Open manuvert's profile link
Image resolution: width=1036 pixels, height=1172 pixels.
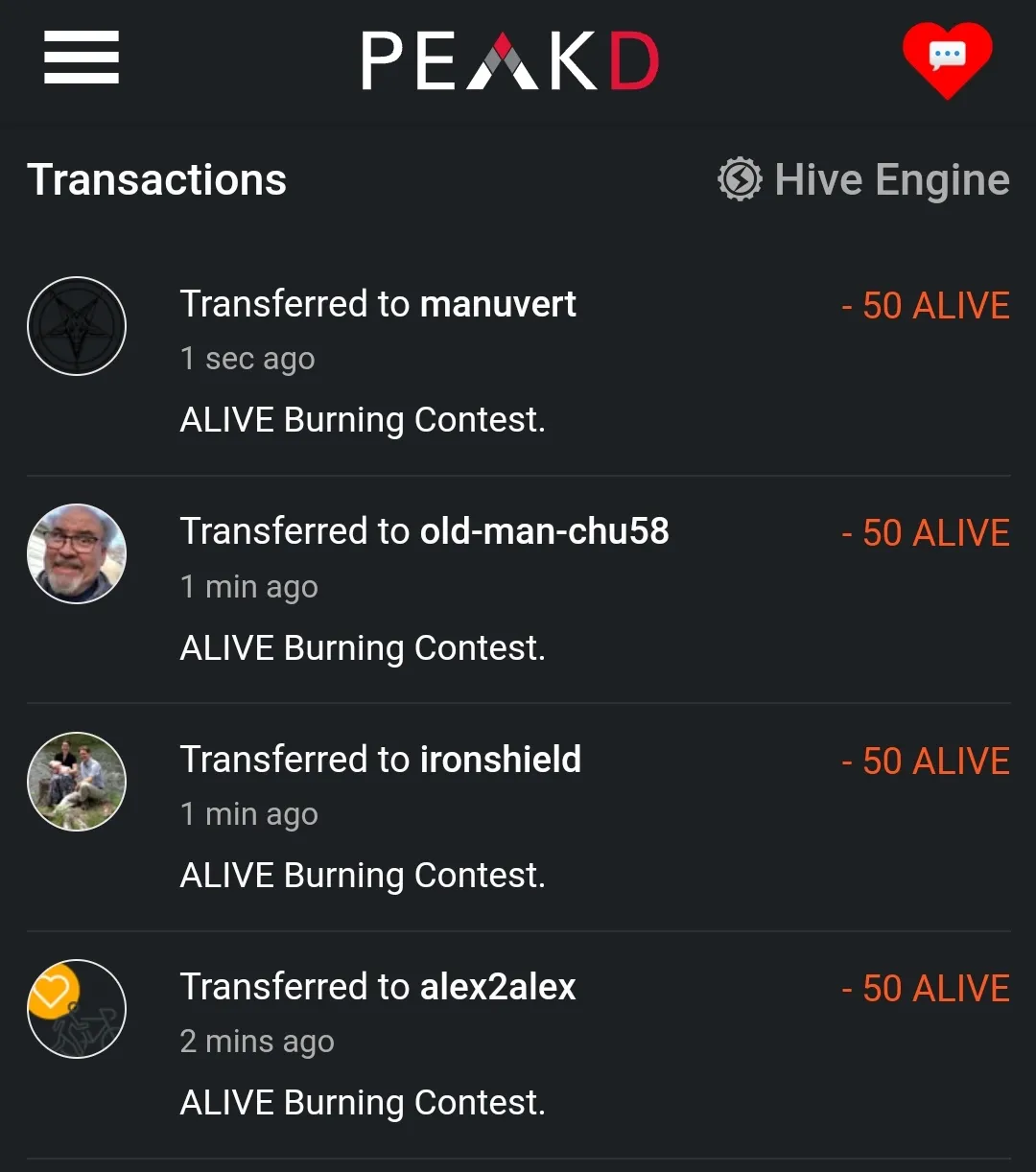click(498, 304)
